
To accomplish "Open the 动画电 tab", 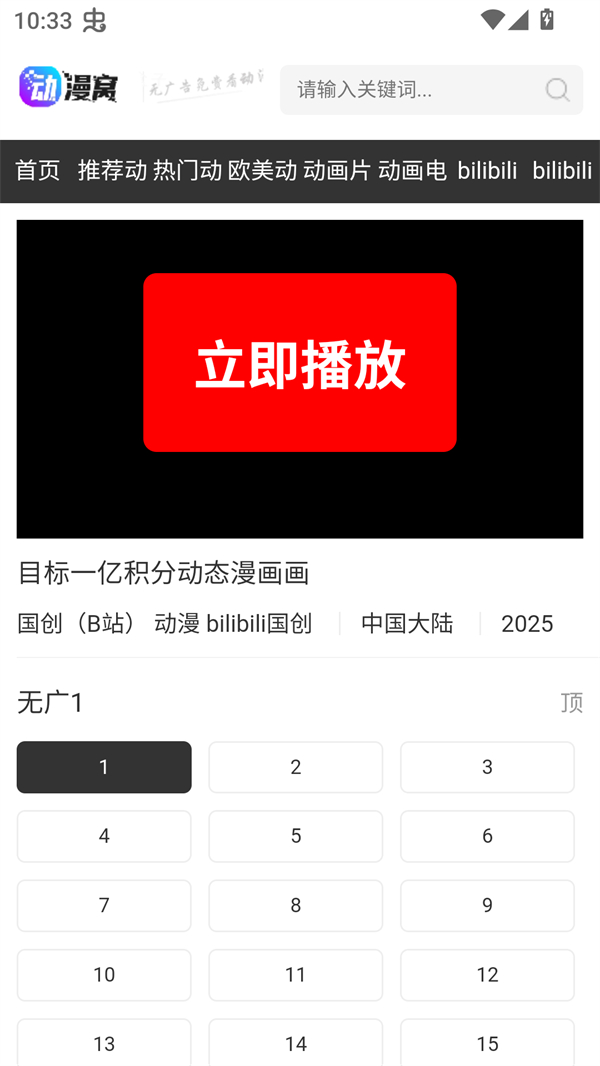I will 412,171.
